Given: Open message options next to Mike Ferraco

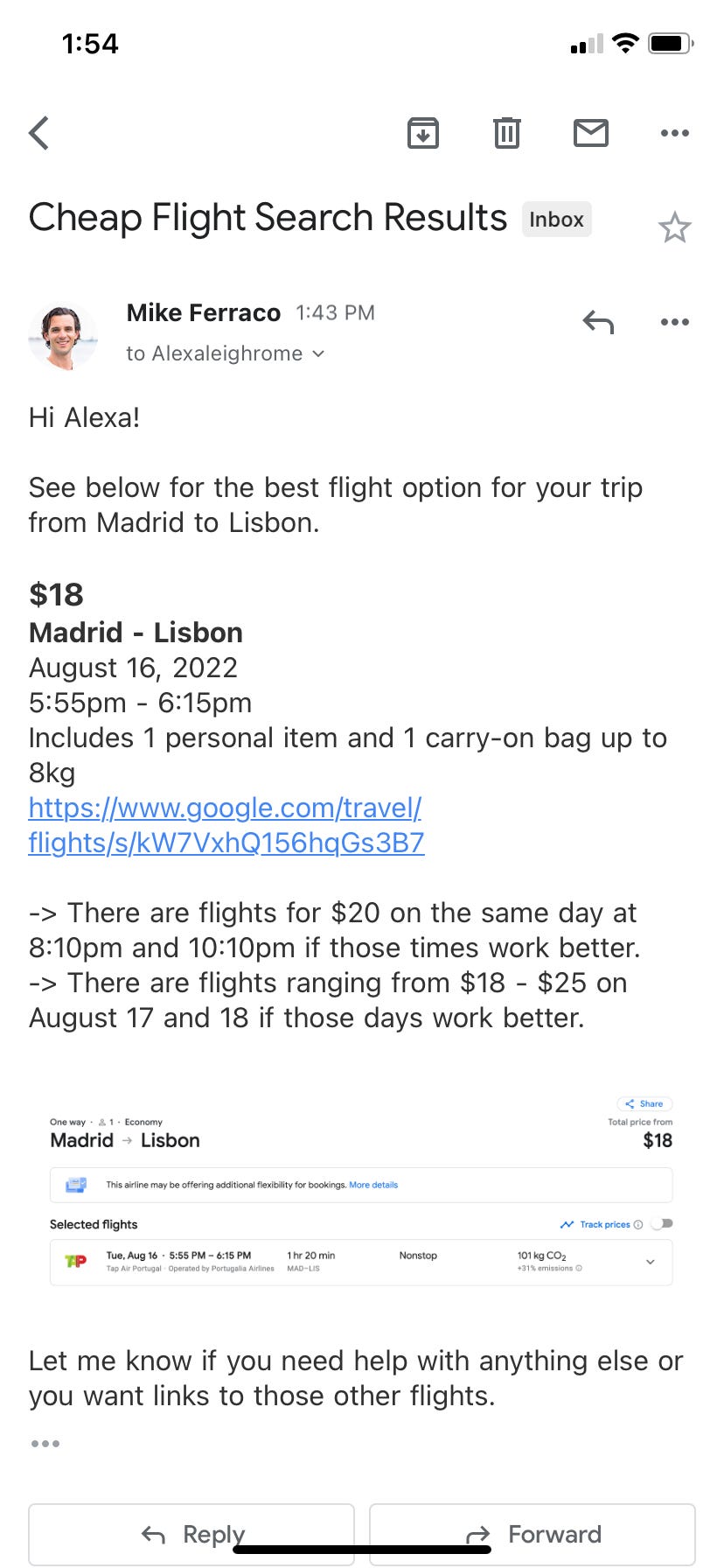Looking at the screenshot, I should pos(675,322).
